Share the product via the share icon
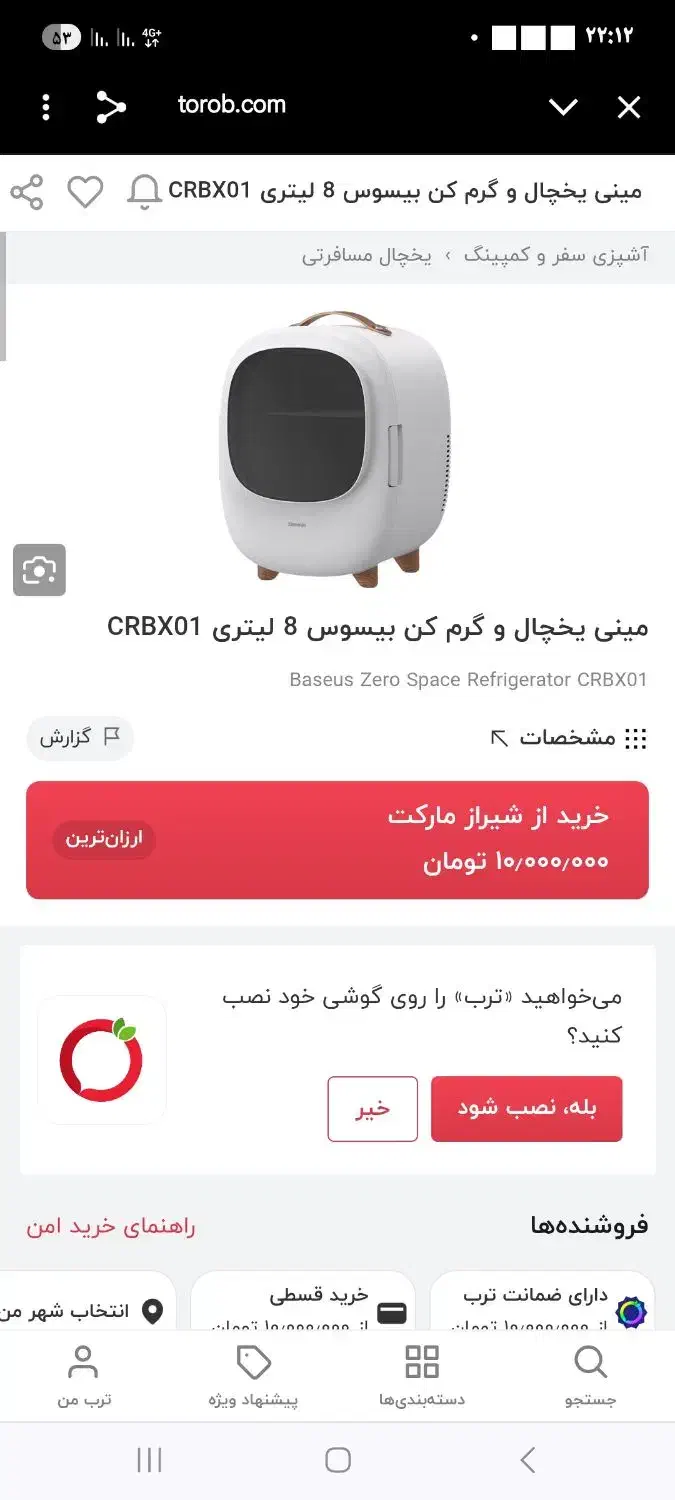 point(27,192)
